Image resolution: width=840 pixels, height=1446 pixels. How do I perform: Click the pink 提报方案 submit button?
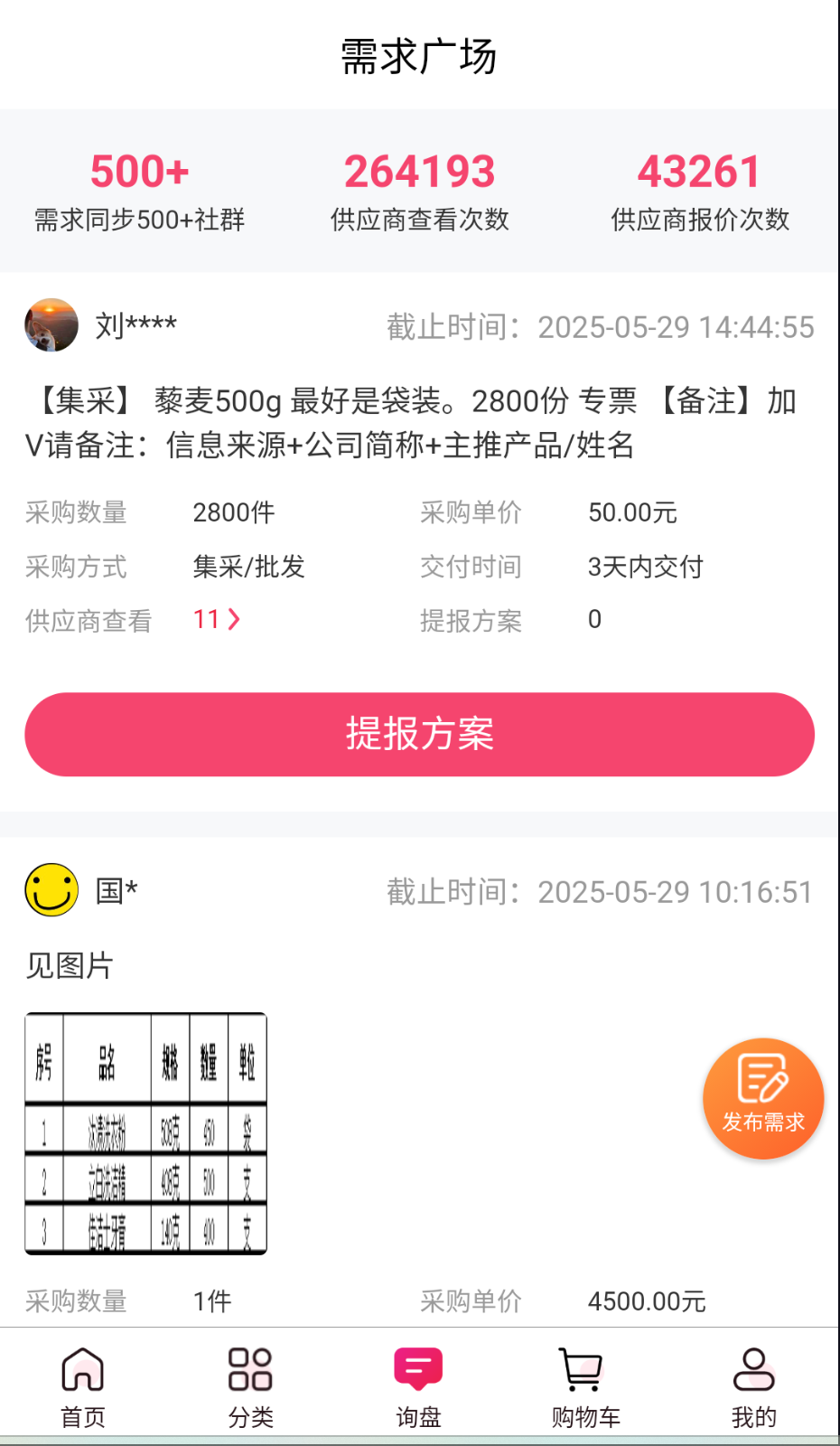point(420,735)
